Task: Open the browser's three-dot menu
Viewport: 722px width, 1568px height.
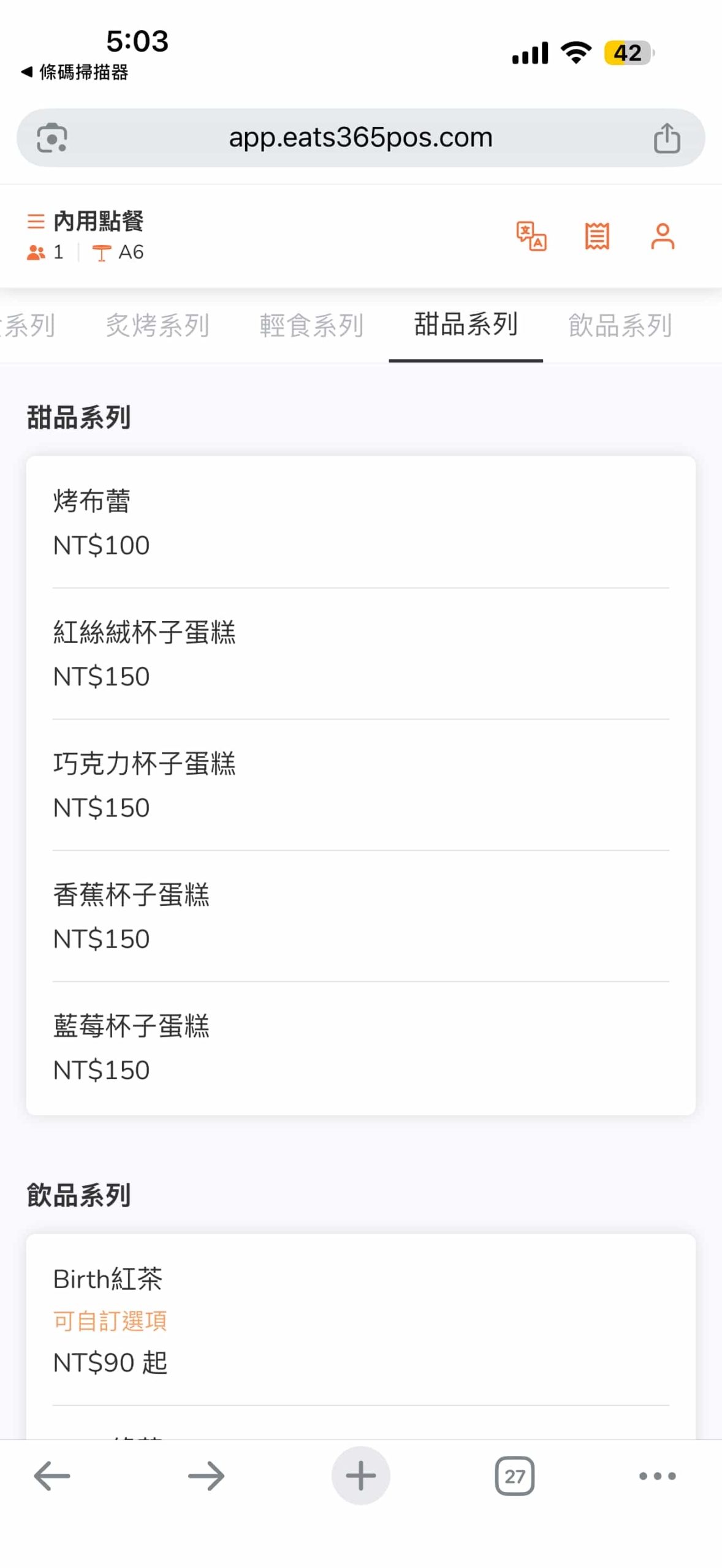Action: point(657,1476)
